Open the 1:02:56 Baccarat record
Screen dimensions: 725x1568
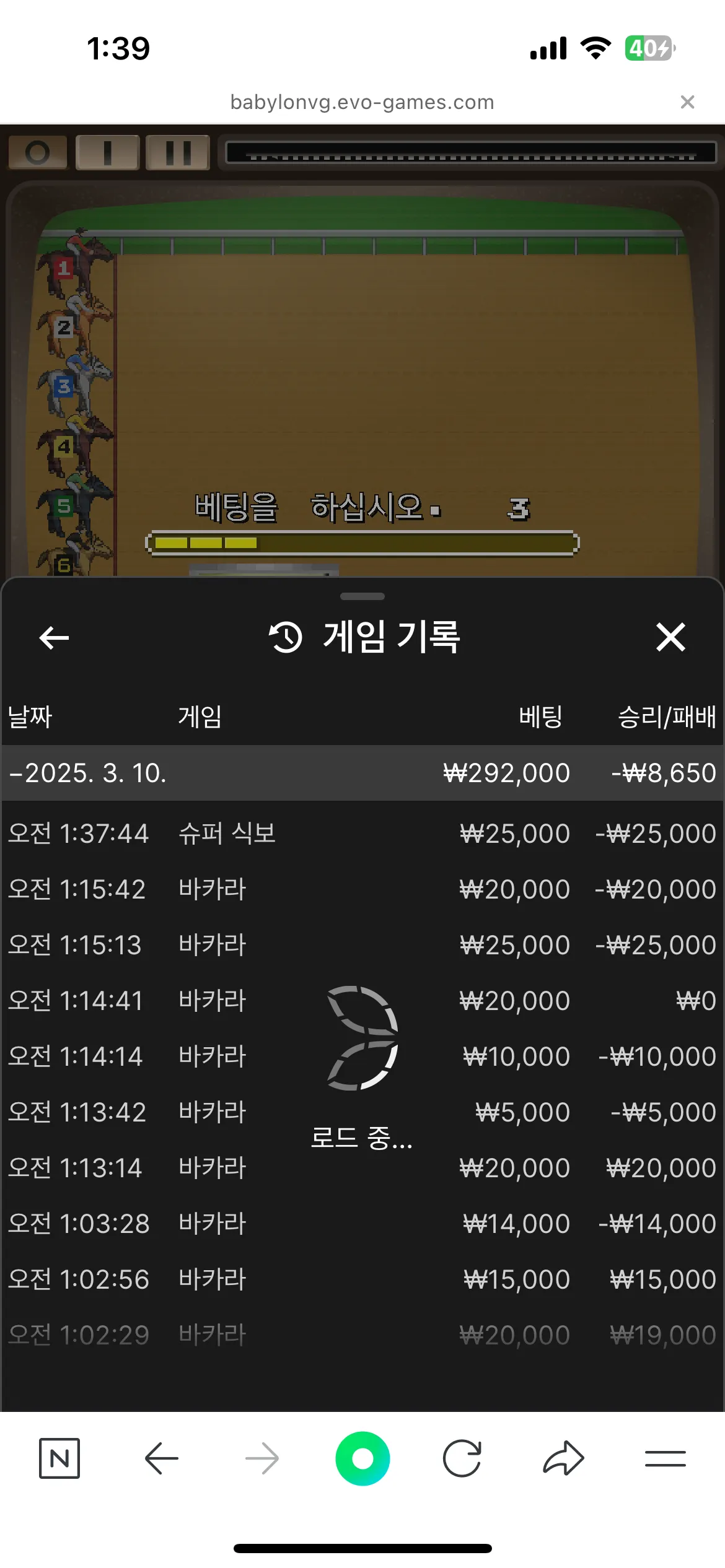tap(362, 1279)
